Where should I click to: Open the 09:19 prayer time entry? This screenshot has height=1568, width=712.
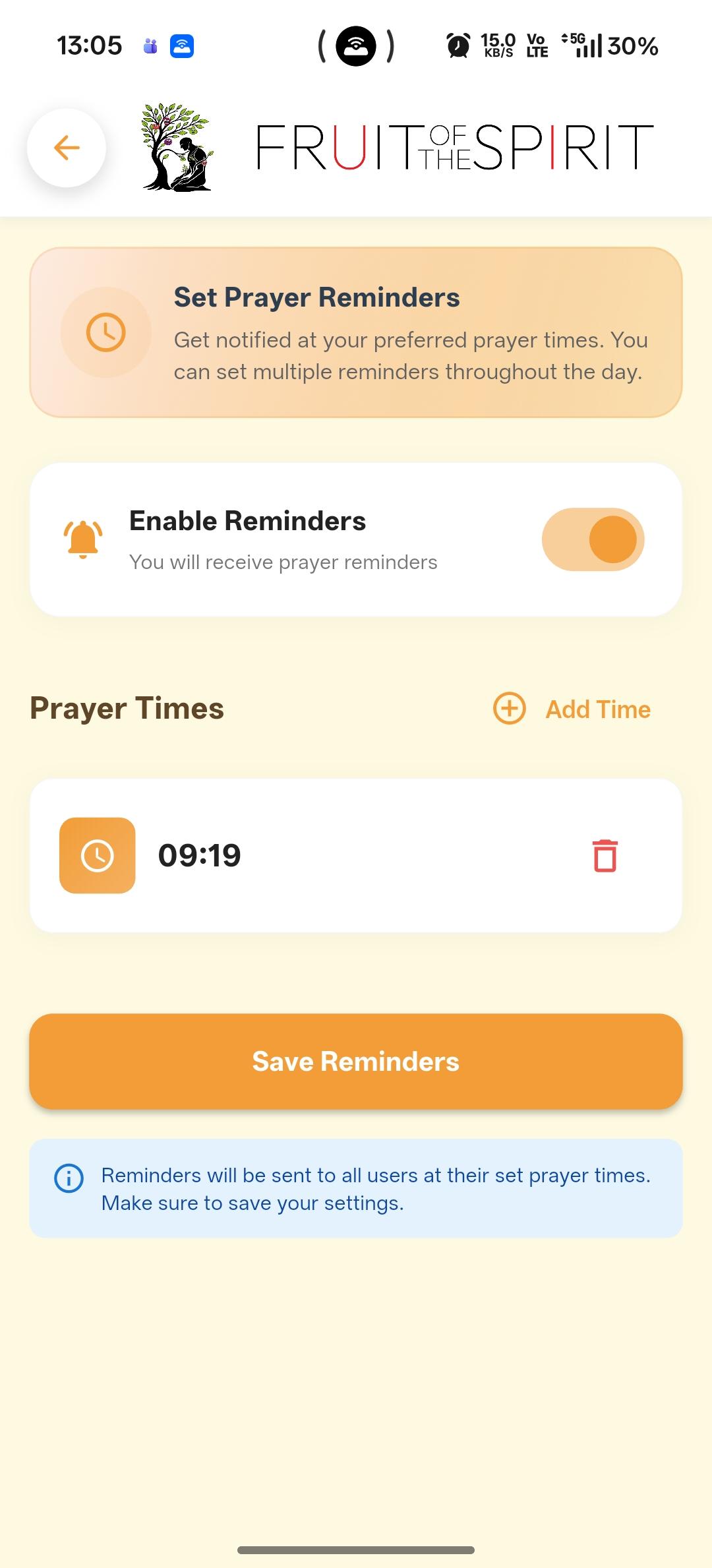[200, 856]
